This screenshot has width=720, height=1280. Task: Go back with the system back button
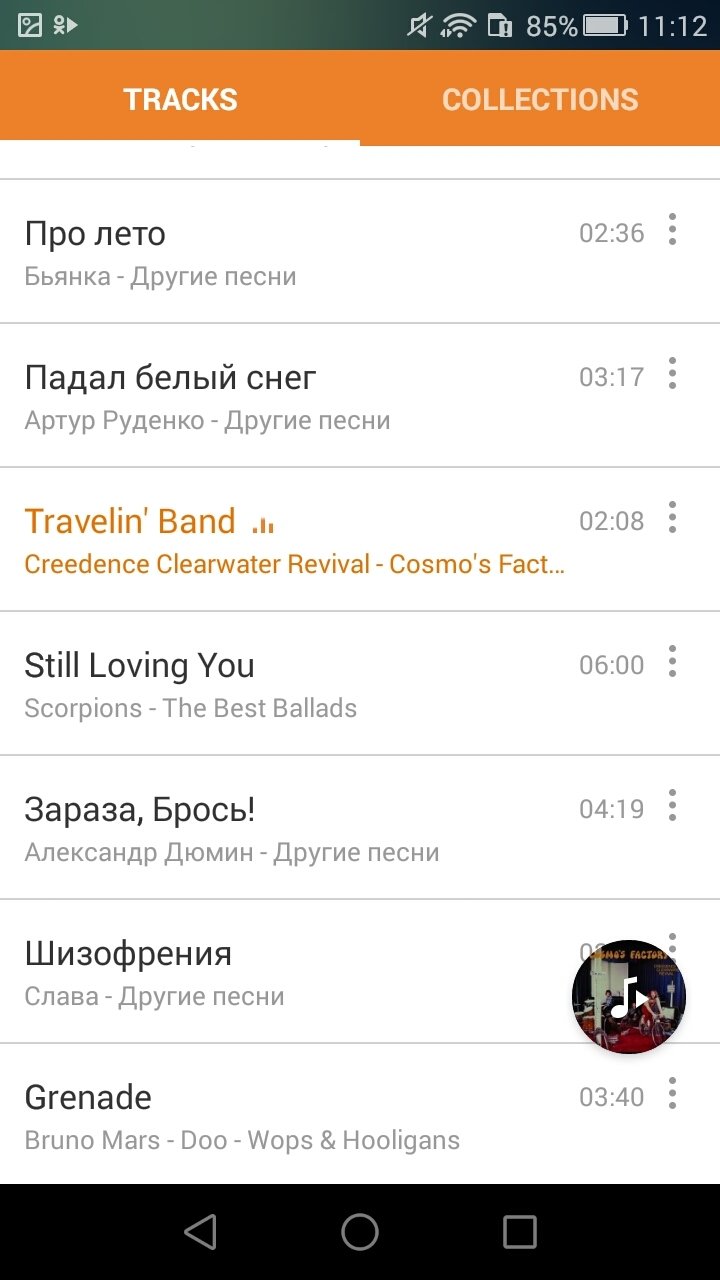201,1232
